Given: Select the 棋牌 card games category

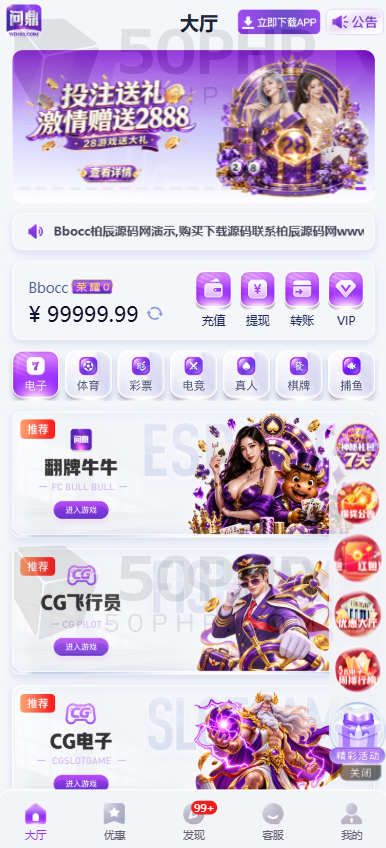Looking at the screenshot, I should 298,375.
